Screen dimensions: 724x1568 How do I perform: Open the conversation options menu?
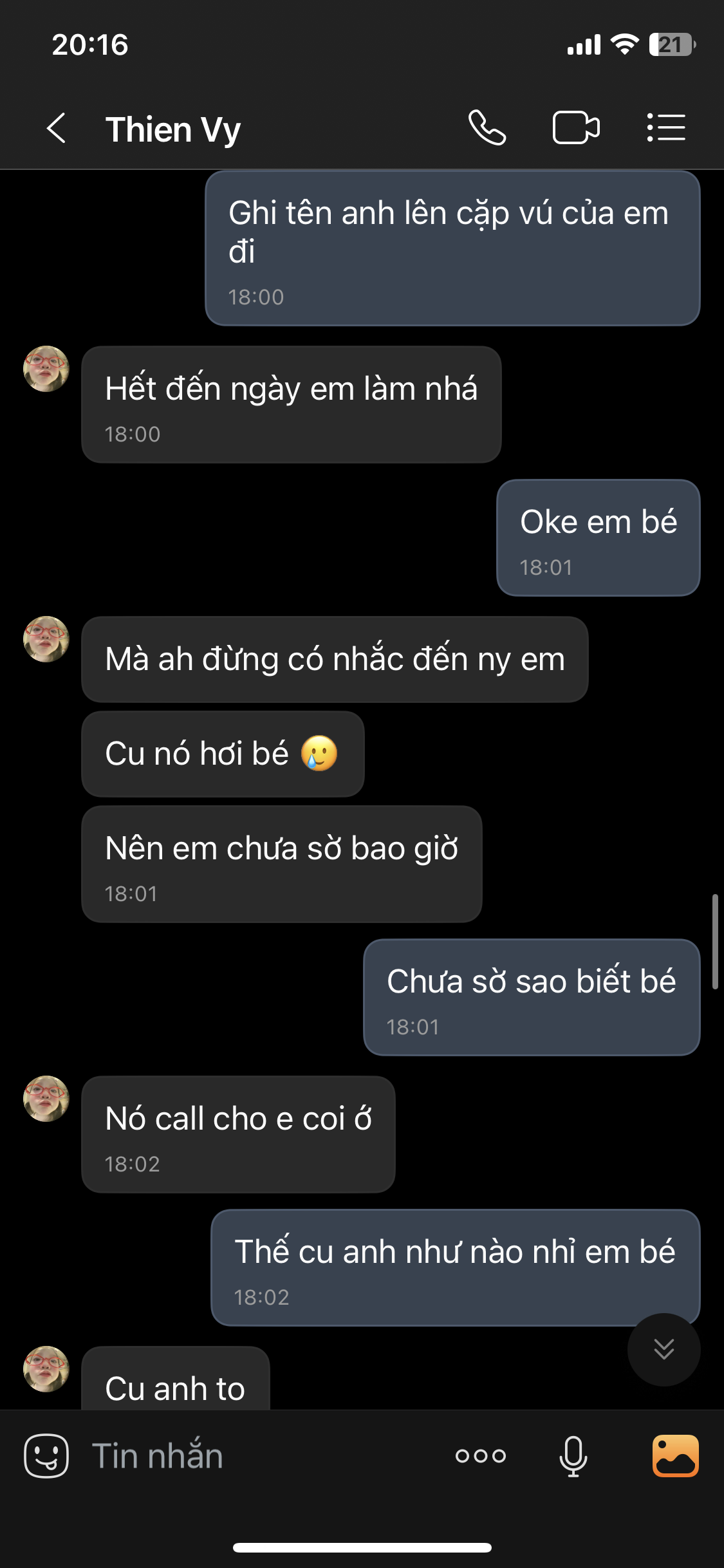[x=666, y=128]
